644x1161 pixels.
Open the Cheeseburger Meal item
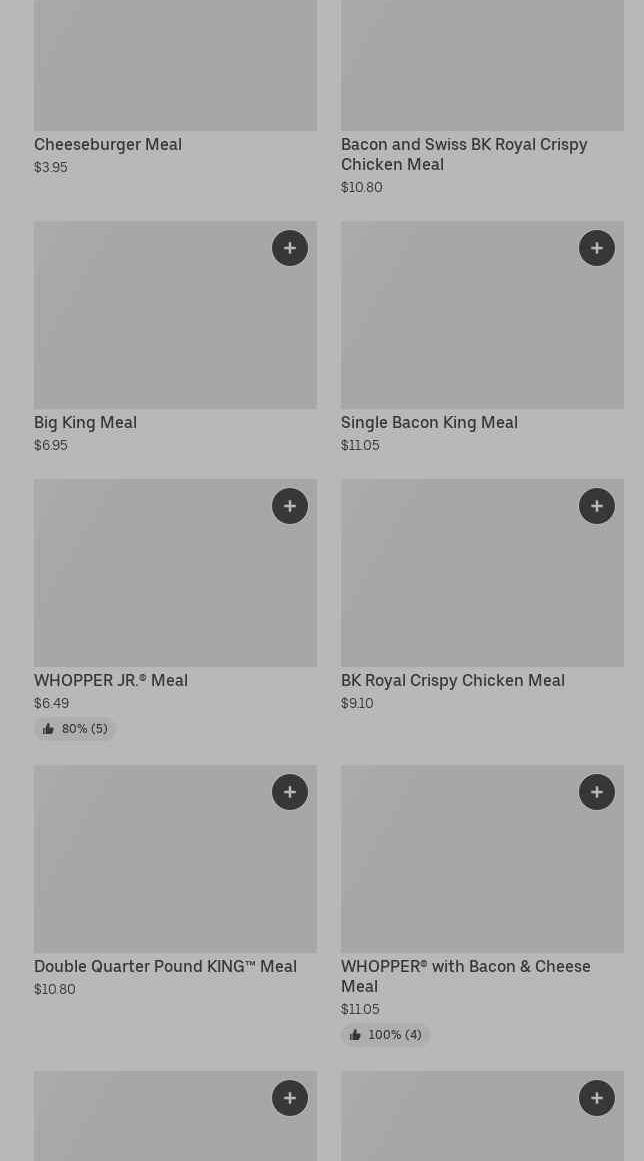[x=175, y=87]
